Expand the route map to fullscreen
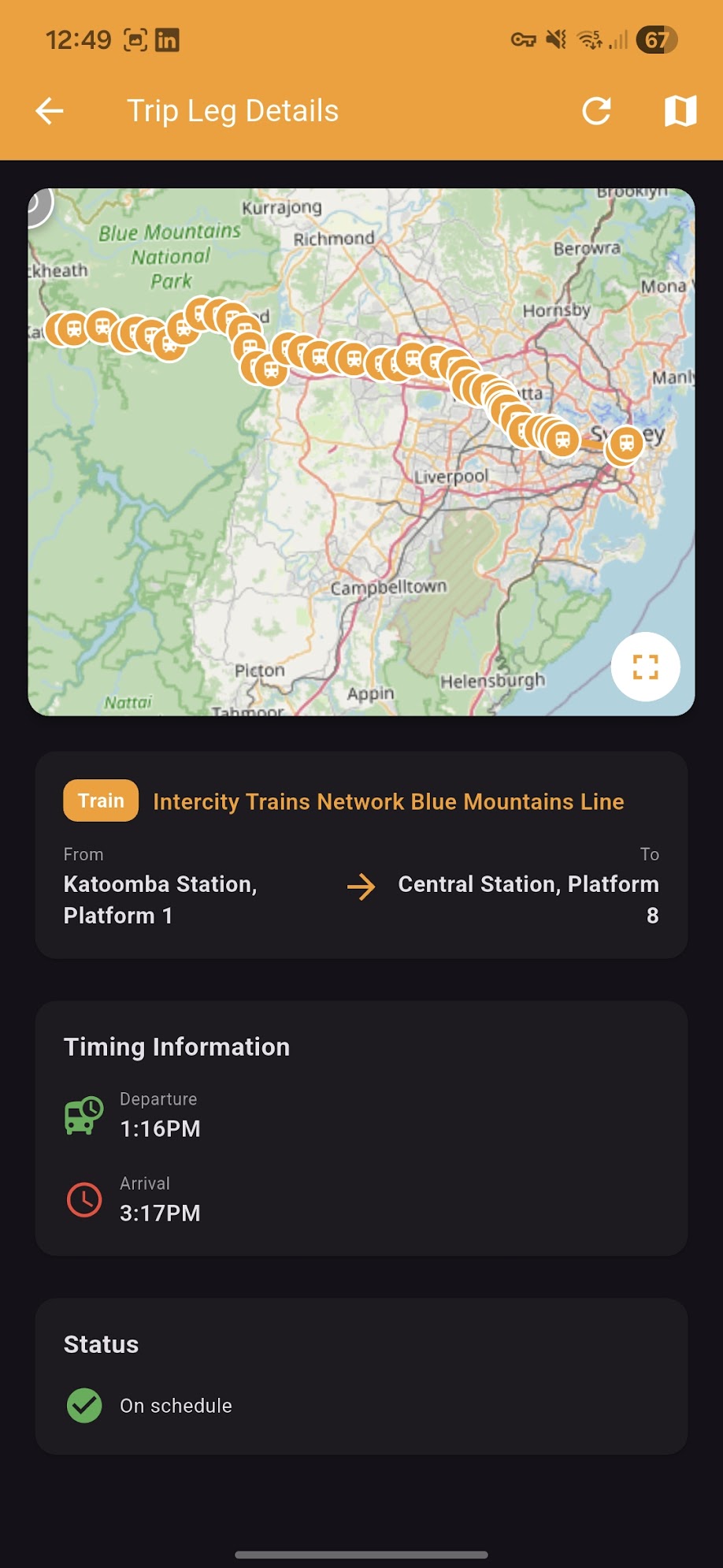Image resolution: width=723 pixels, height=1568 pixels. click(645, 667)
